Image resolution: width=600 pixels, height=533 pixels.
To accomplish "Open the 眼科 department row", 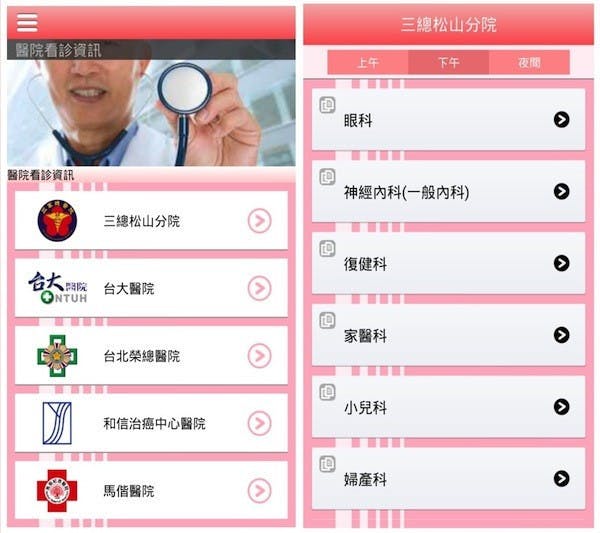I will 448,120.
